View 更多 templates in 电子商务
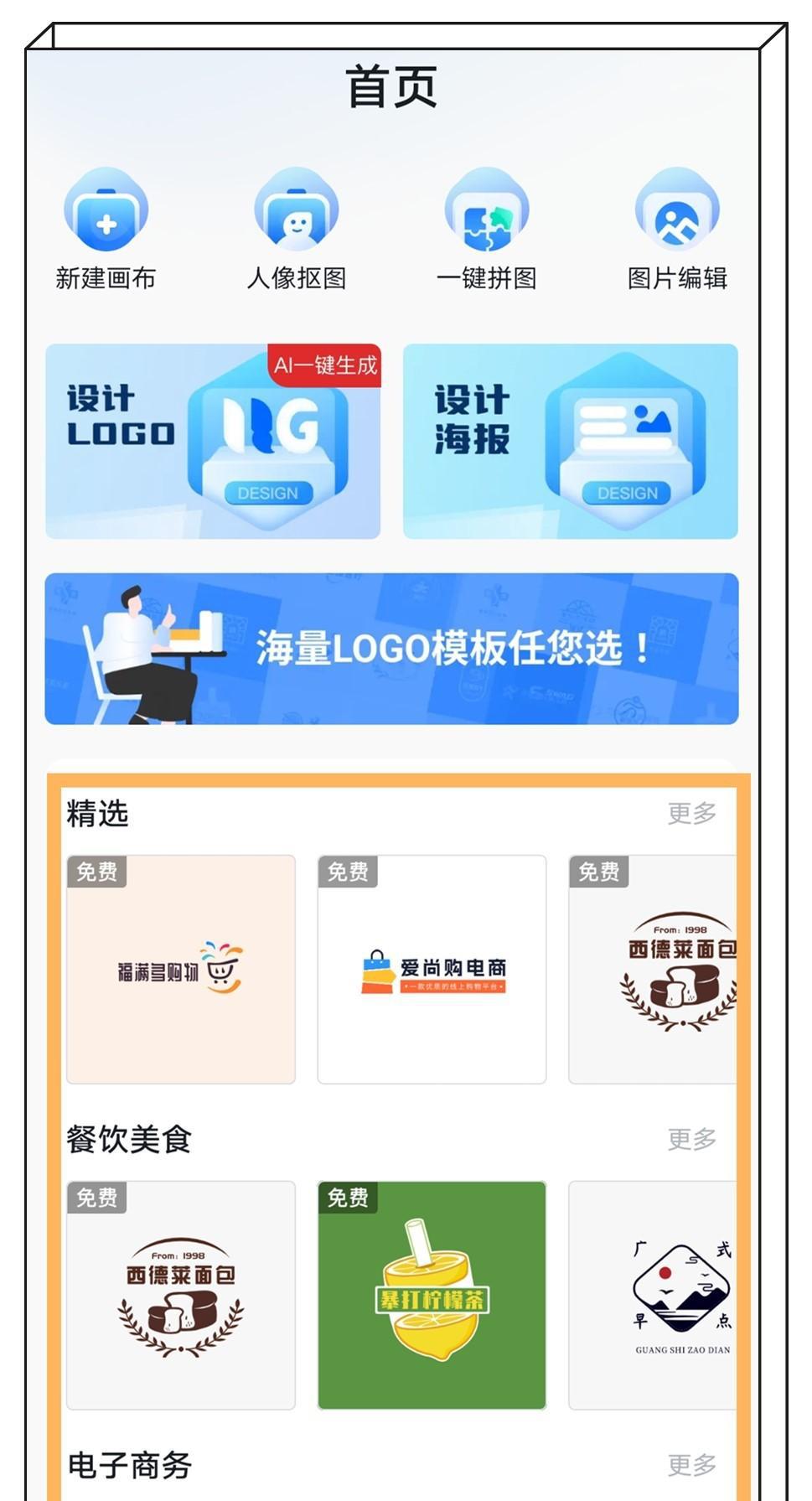812x1501 pixels. (691, 1465)
